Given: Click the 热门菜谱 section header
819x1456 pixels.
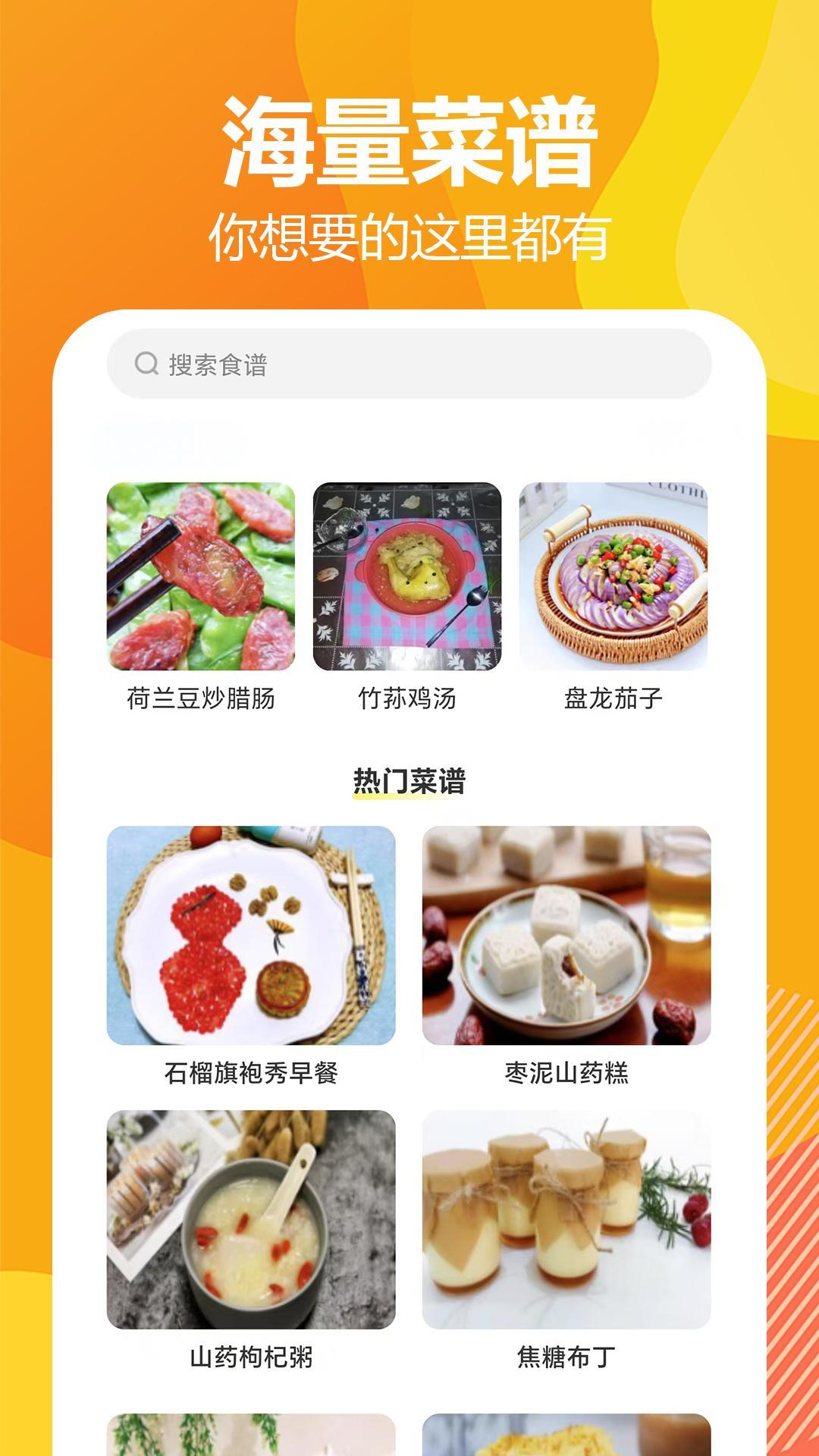Looking at the screenshot, I should [409, 779].
